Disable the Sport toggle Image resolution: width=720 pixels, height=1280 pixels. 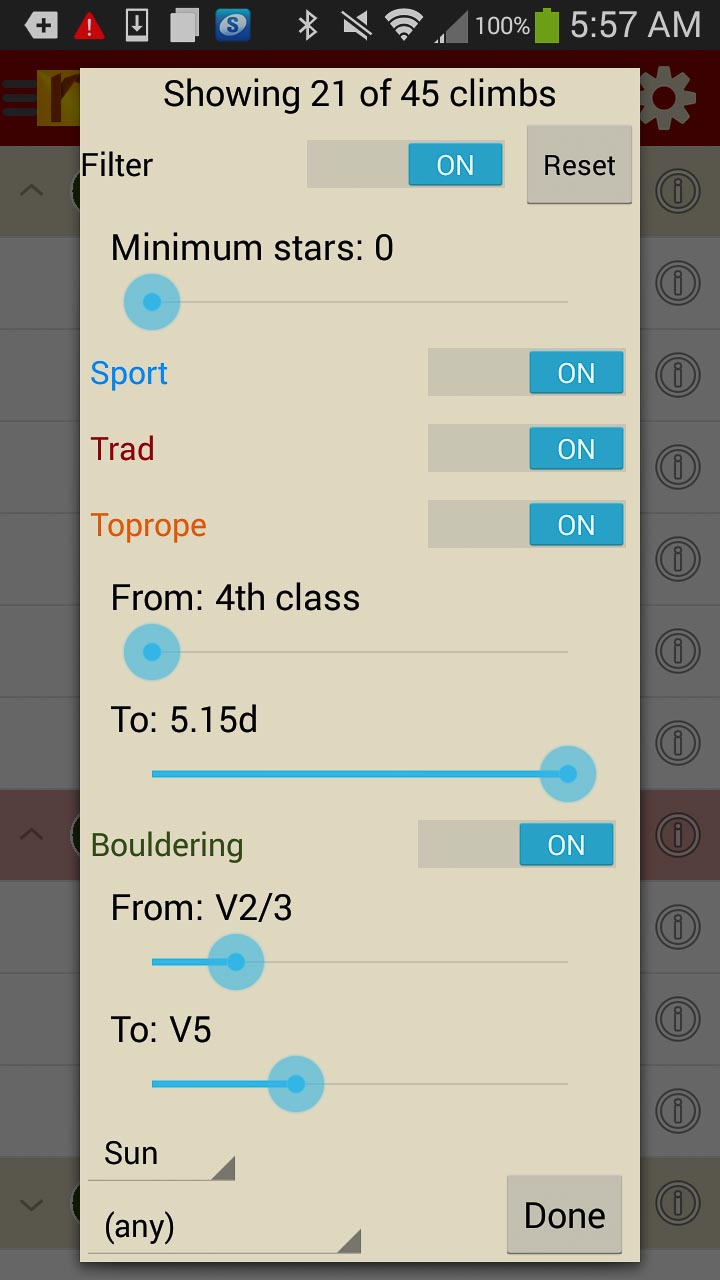(526, 373)
